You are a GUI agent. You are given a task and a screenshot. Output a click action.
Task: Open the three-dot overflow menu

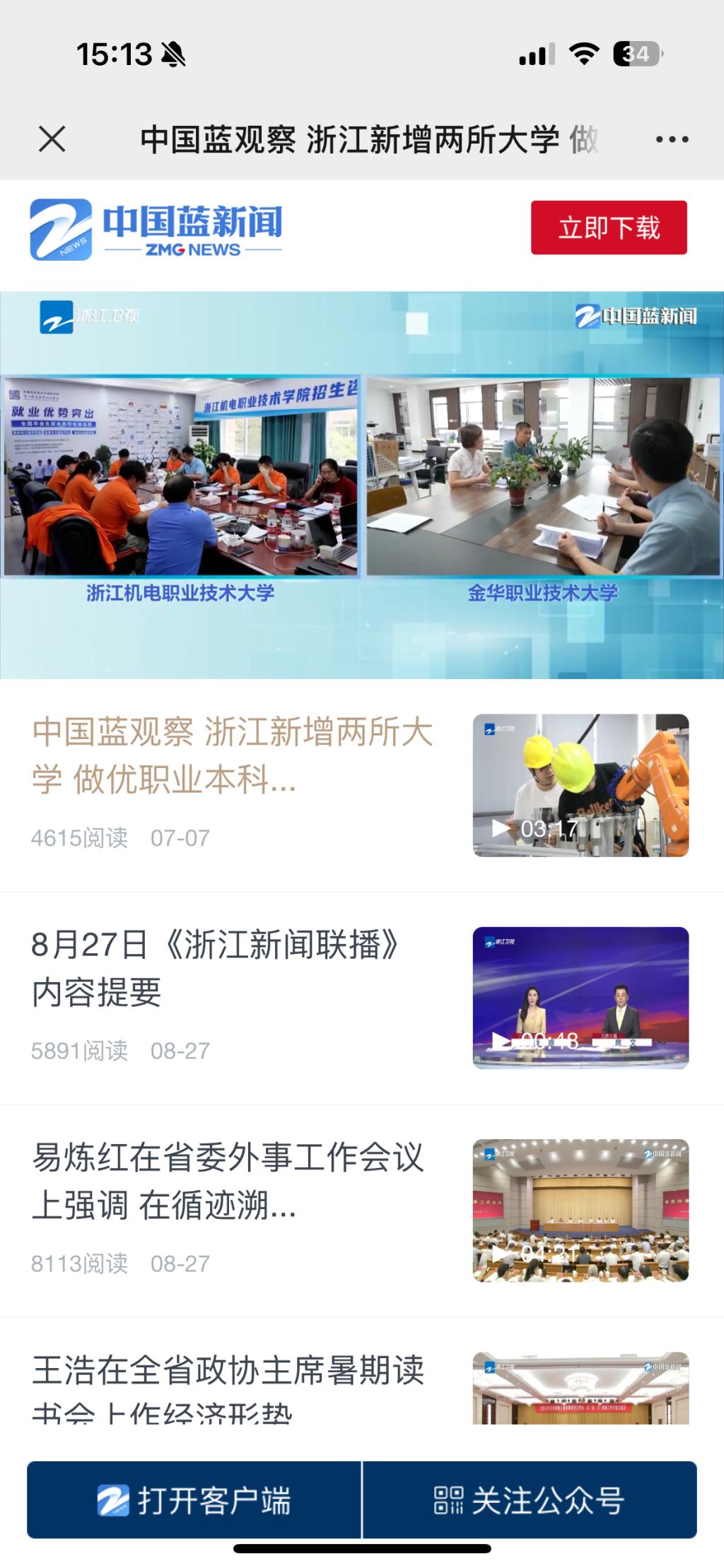coord(672,139)
